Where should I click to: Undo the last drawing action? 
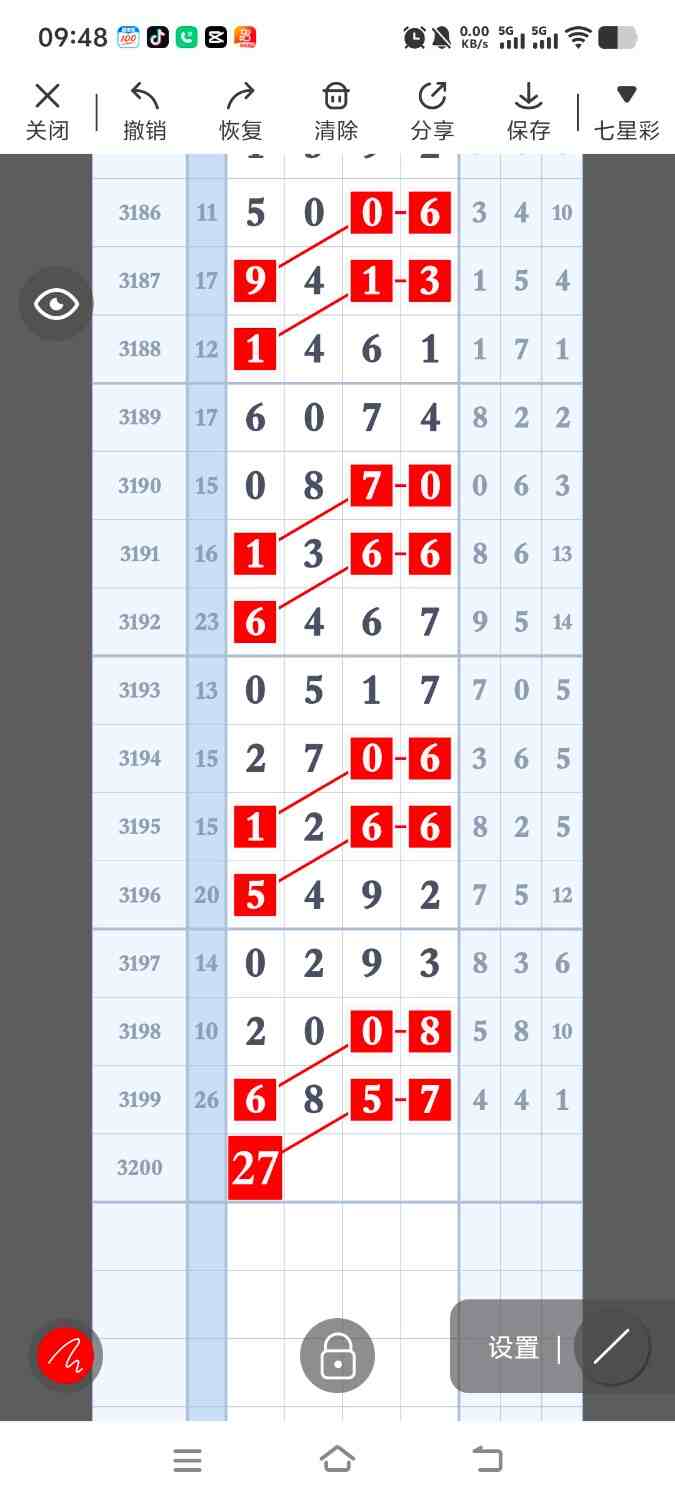145,111
